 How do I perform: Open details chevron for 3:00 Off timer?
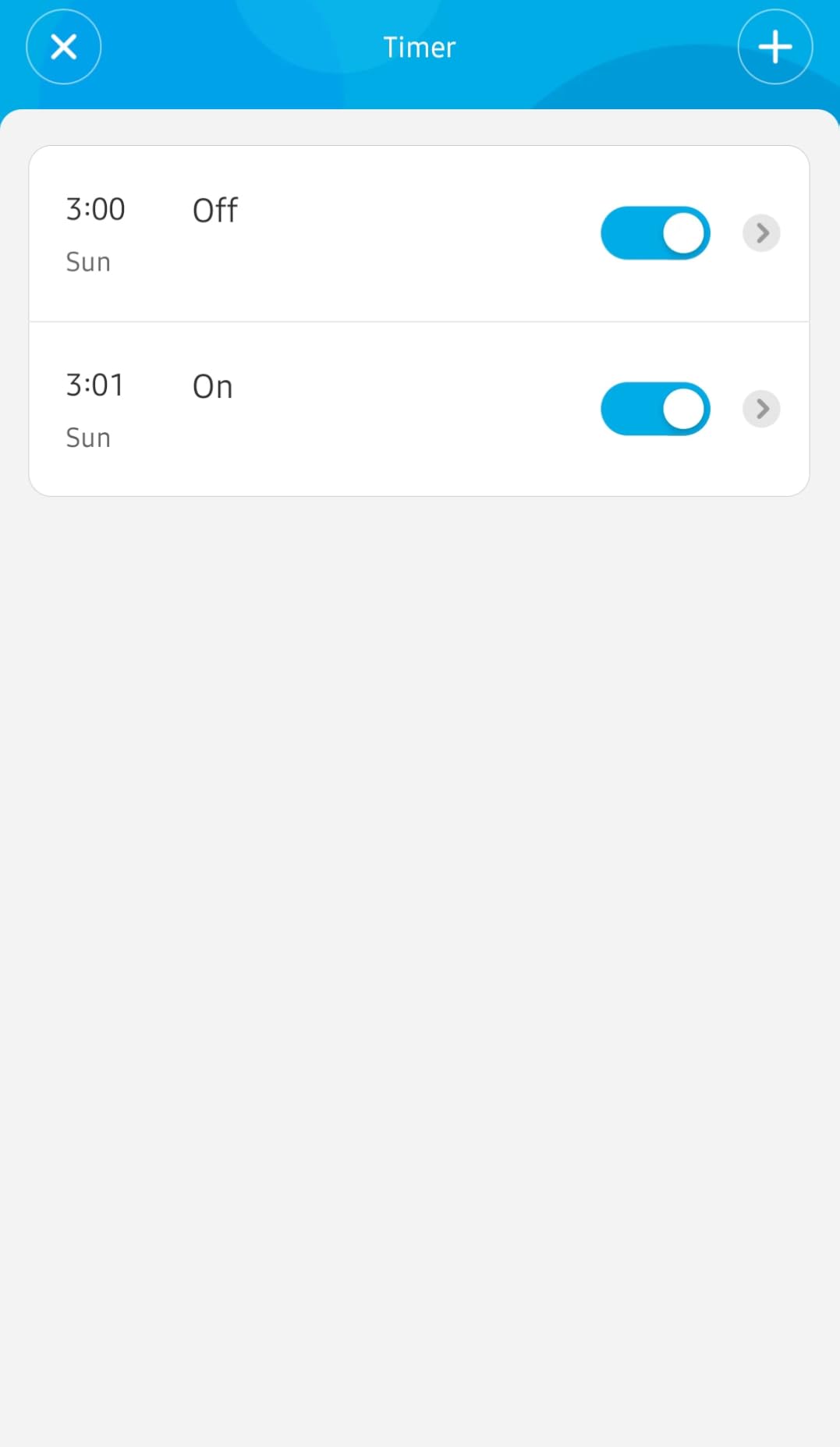[761, 233]
